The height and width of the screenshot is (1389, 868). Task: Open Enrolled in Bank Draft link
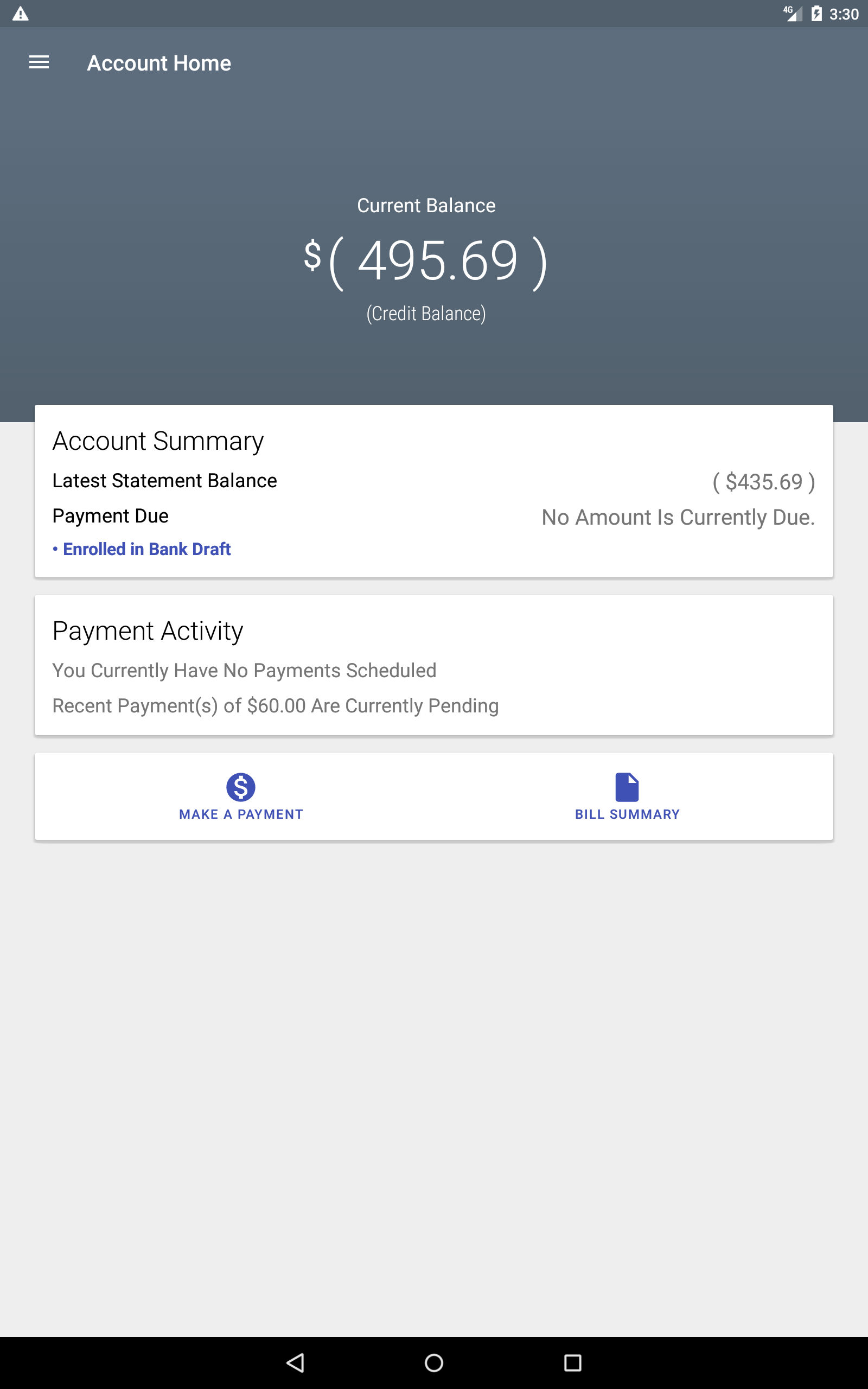coord(146,549)
